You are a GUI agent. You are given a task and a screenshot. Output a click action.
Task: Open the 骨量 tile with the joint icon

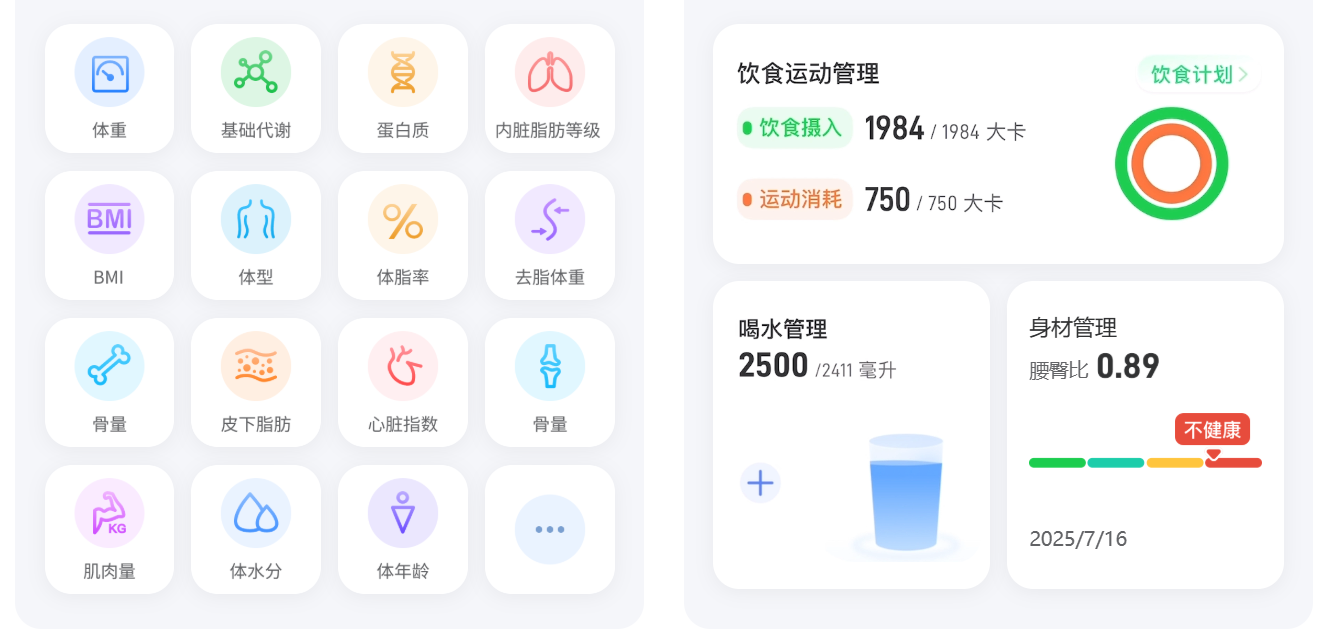coord(549,382)
